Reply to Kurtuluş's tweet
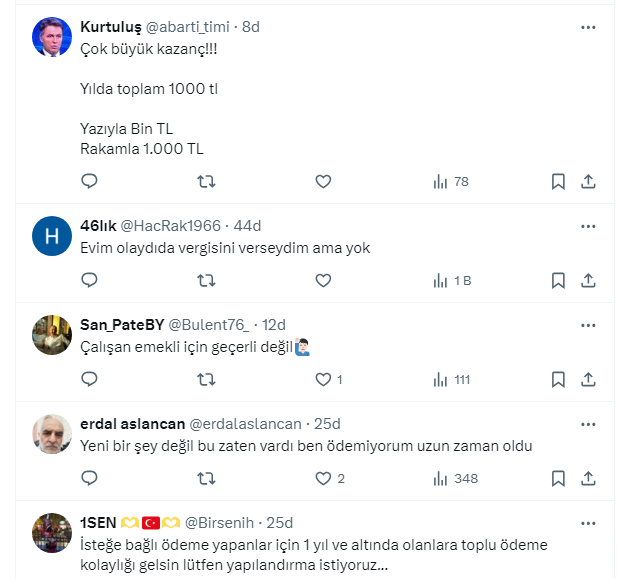The width and height of the screenshot is (617, 579). click(x=89, y=182)
